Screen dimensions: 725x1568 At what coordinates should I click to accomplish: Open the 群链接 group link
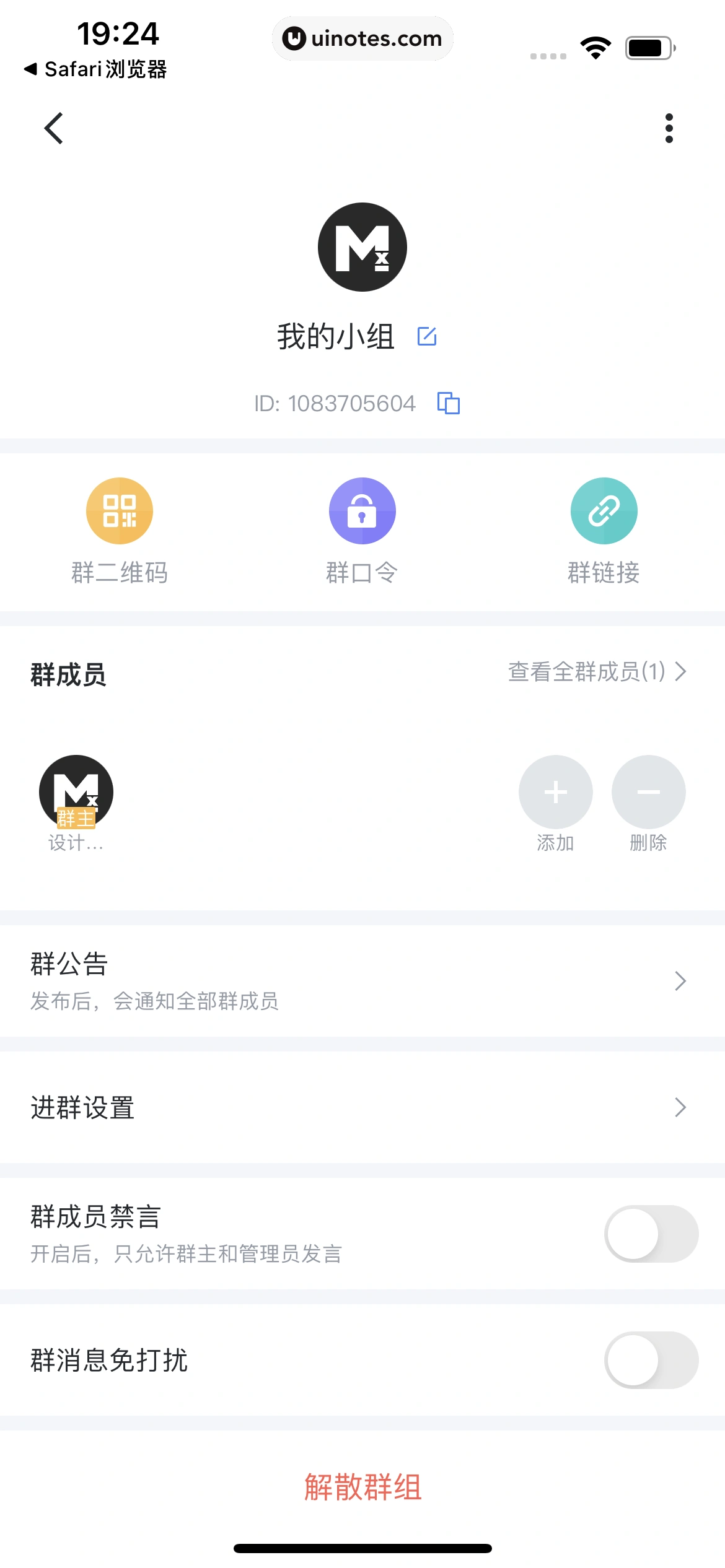click(604, 511)
